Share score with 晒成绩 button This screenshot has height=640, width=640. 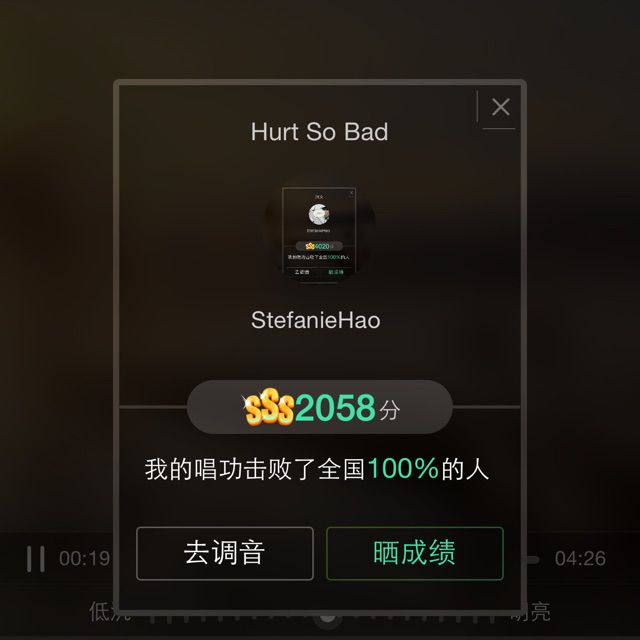click(x=414, y=553)
